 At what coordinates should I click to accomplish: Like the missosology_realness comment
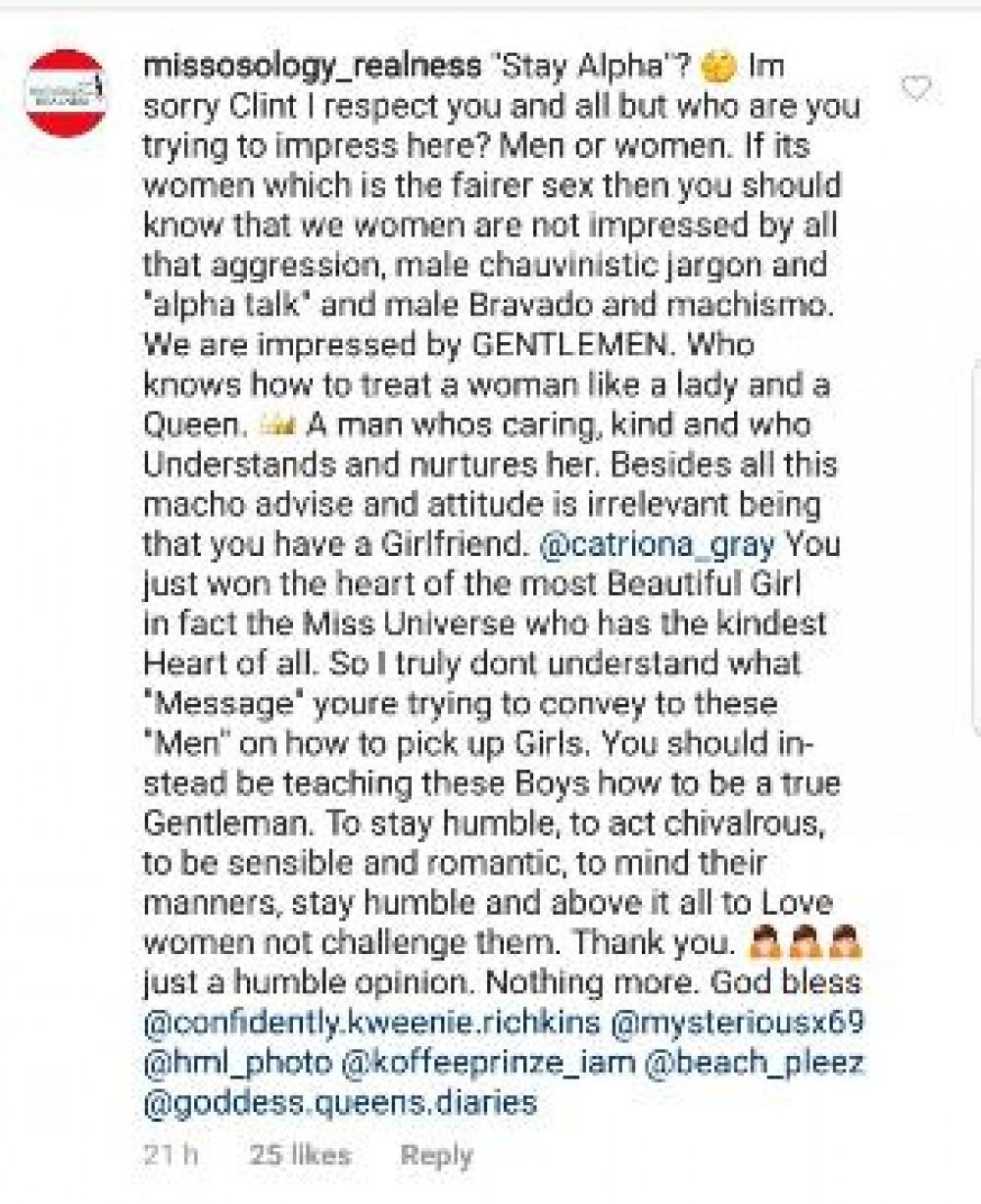(x=916, y=90)
